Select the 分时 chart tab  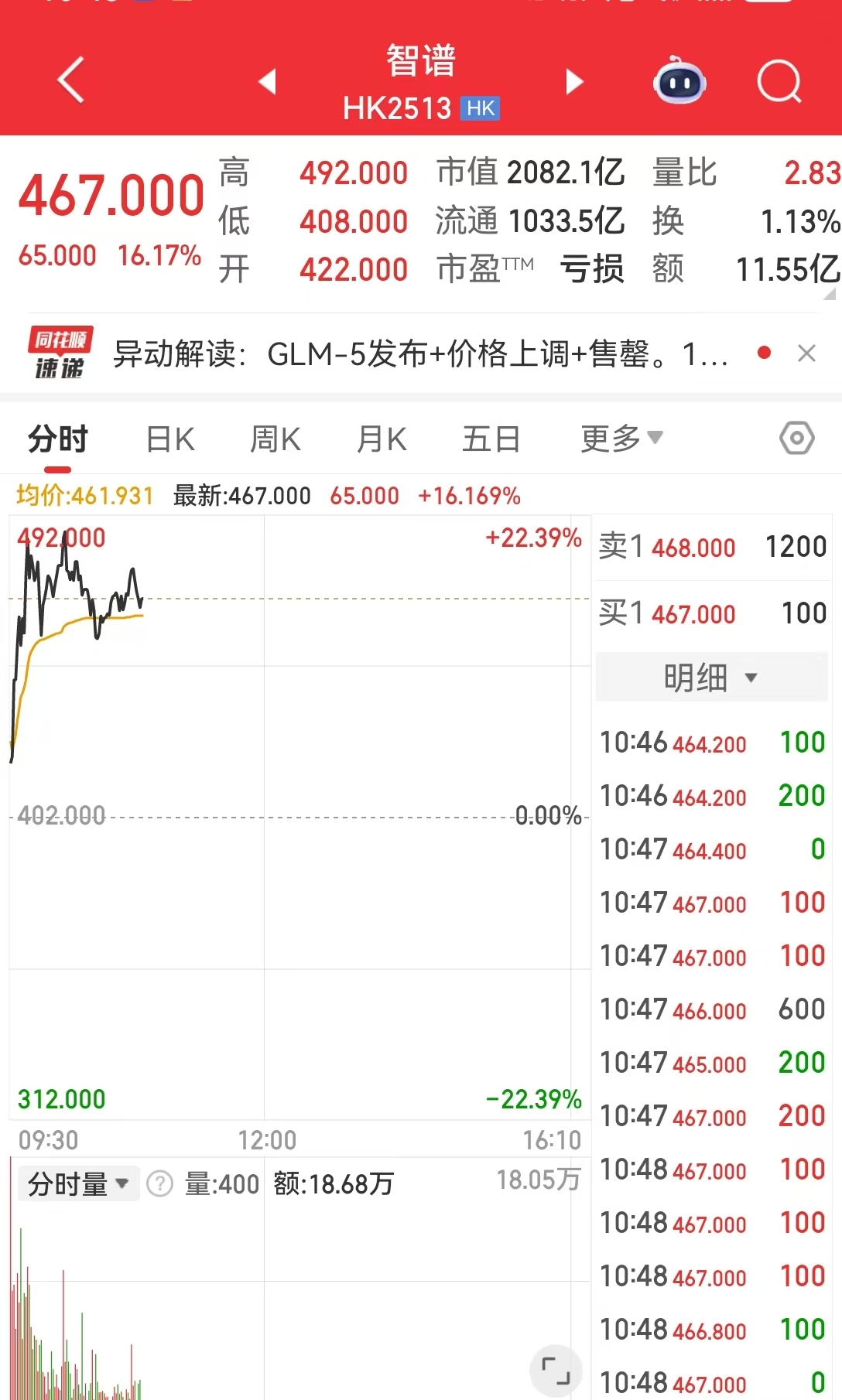58,439
